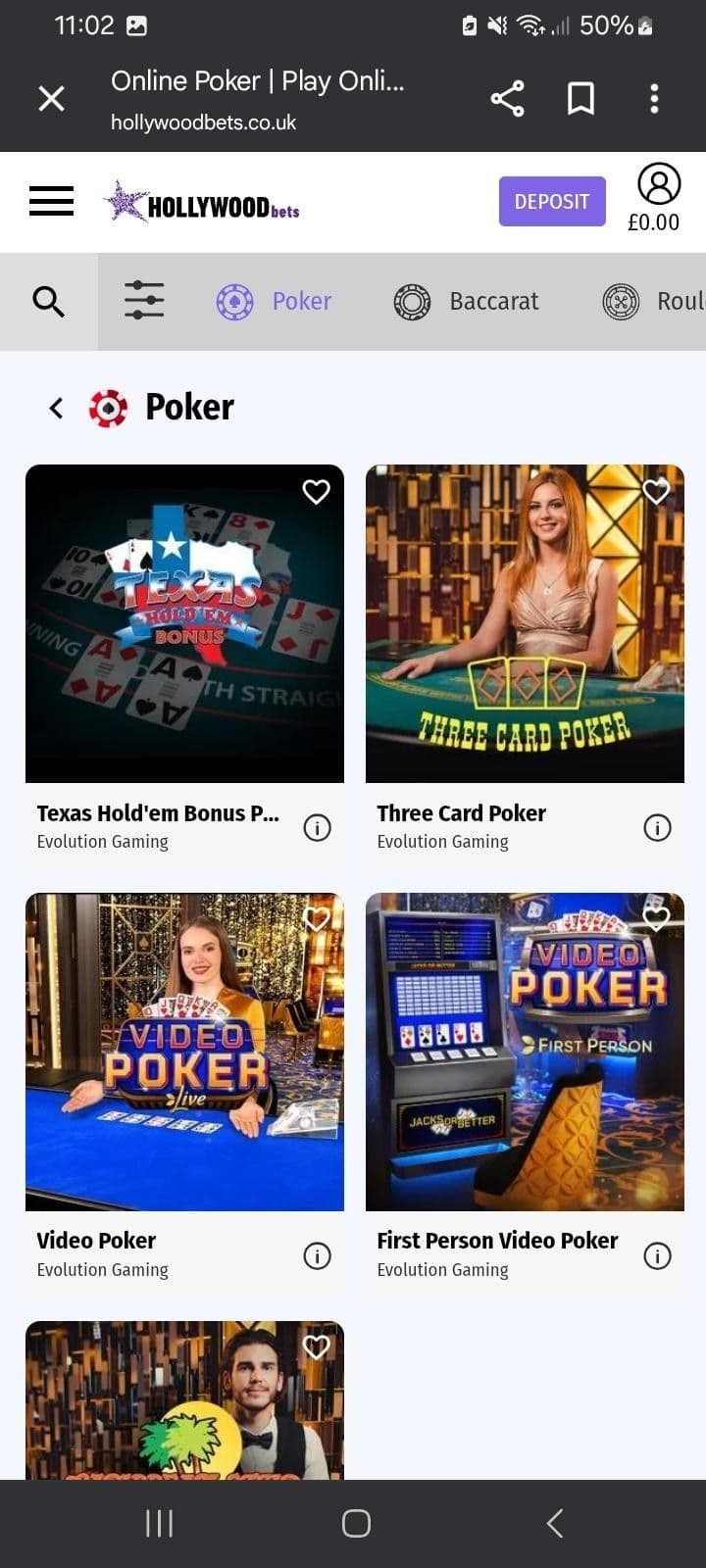Open the search icon in category bar

click(x=48, y=302)
